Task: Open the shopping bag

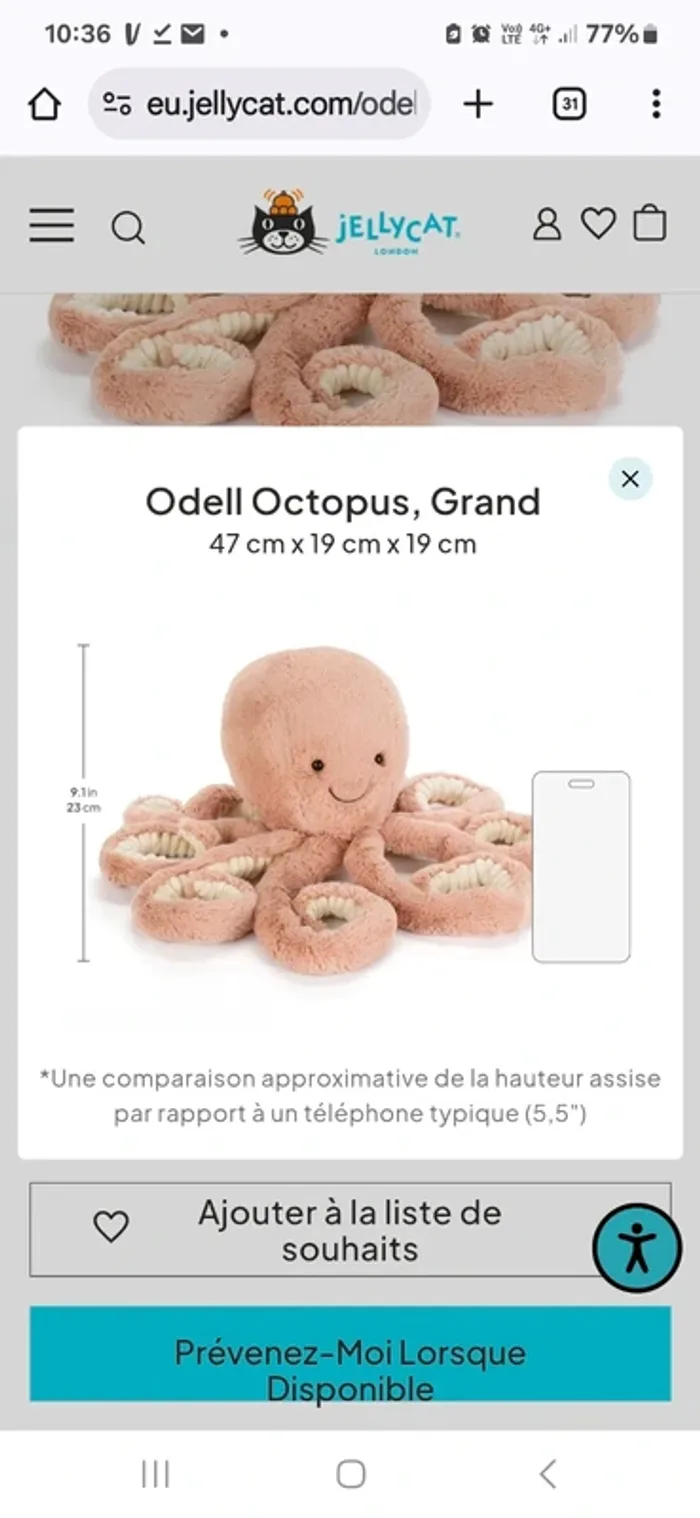Action: tap(650, 223)
